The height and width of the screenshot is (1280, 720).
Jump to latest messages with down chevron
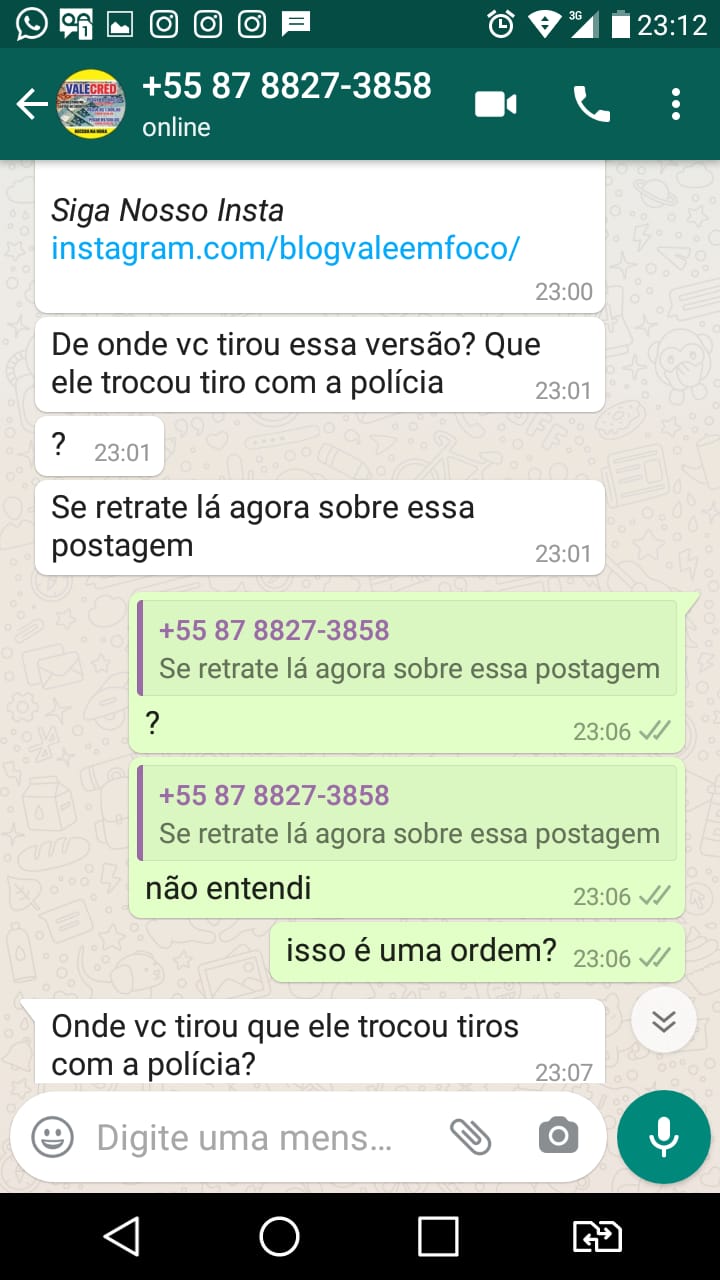pyautogui.click(x=664, y=1021)
